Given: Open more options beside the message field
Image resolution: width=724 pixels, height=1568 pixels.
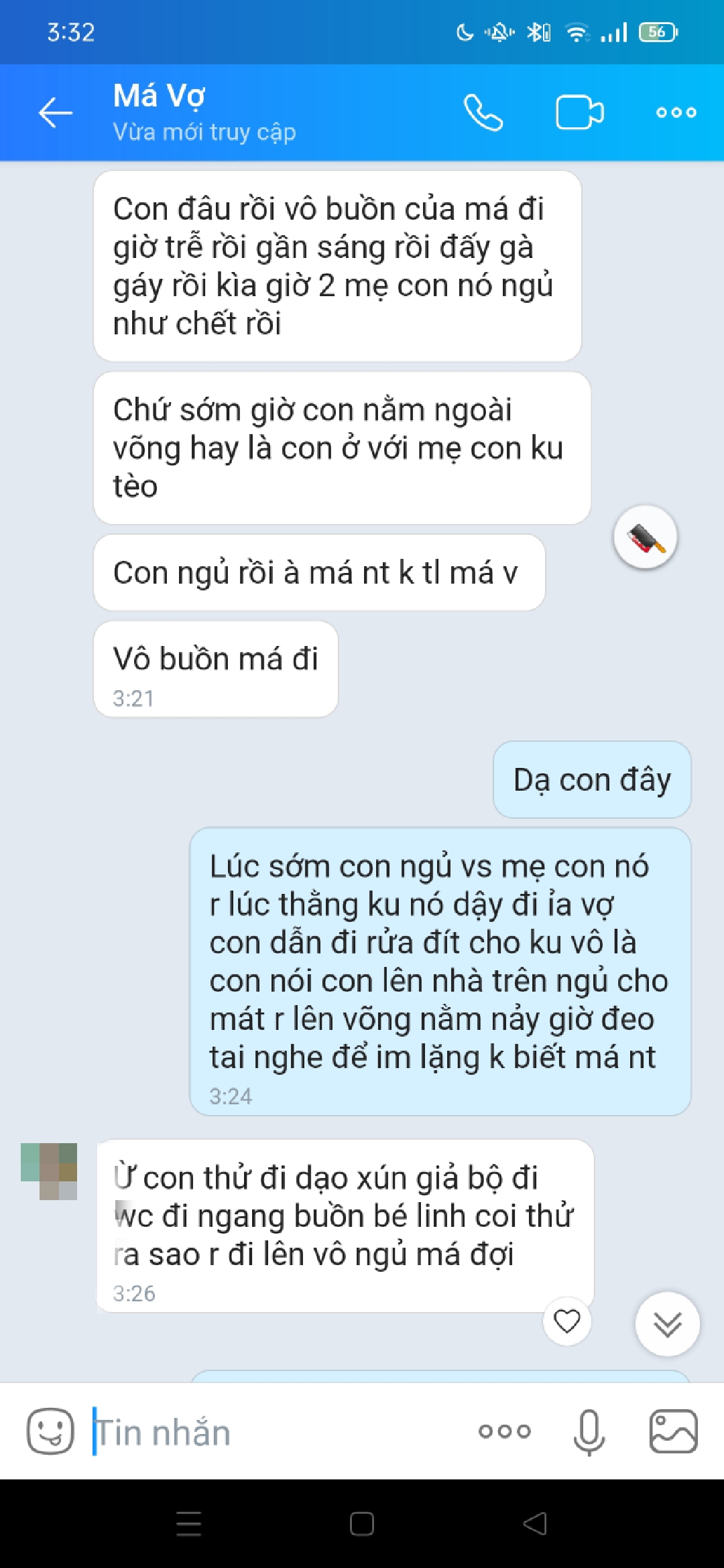Looking at the screenshot, I should (504, 1431).
